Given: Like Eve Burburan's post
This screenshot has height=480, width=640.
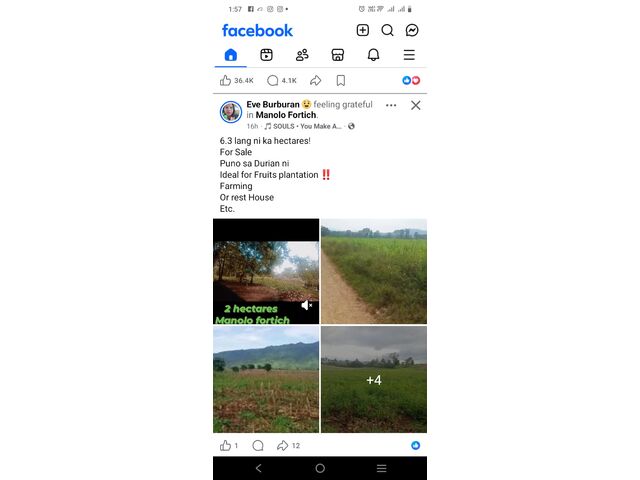Looking at the screenshot, I should tap(226, 445).
